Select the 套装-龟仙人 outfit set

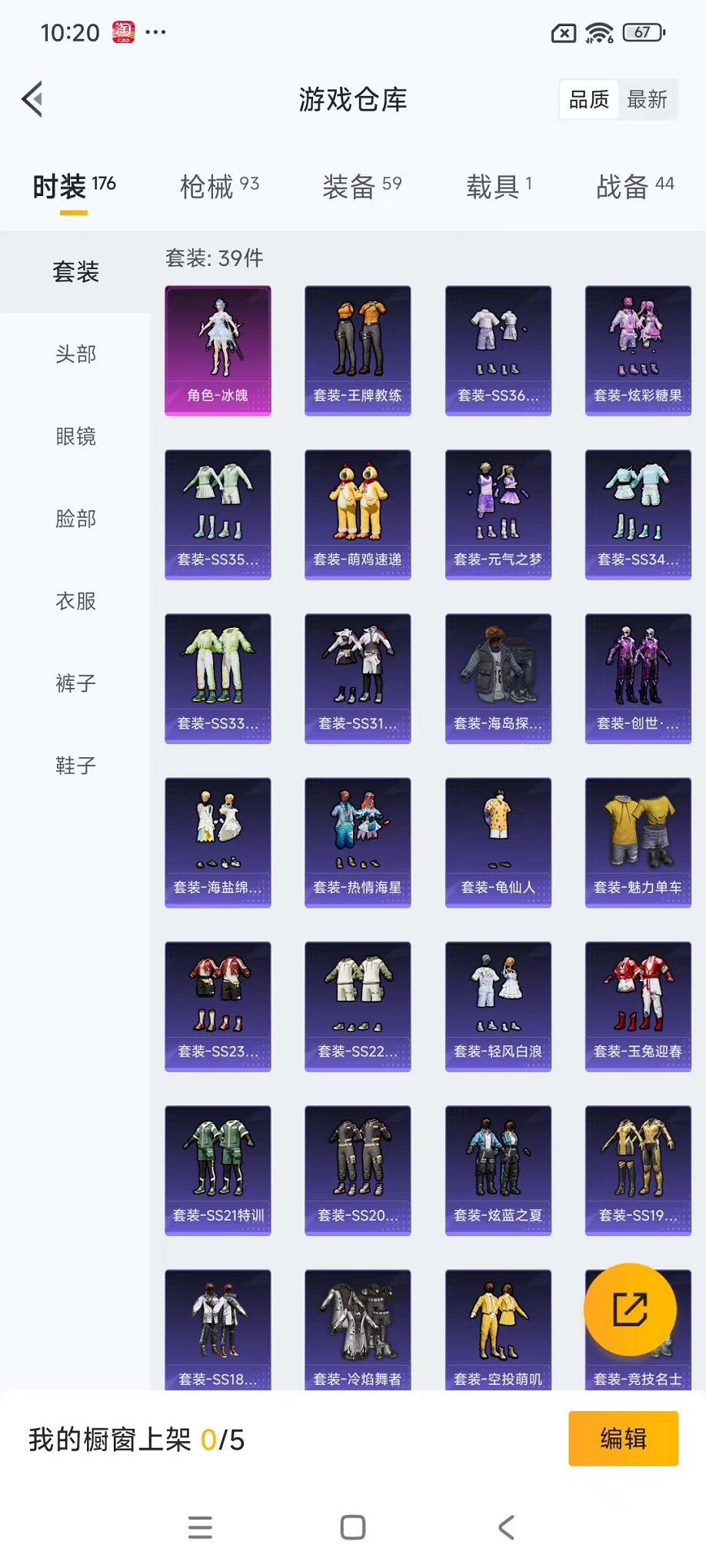click(x=498, y=841)
